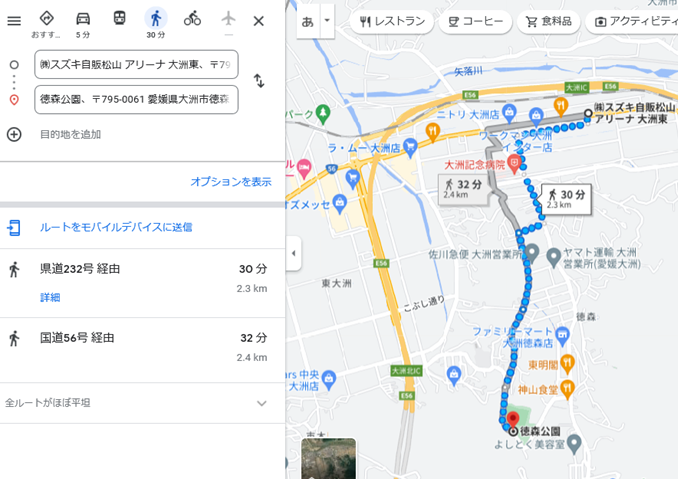Image resolution: width=678 pixels, height=479 pixels.
Task: Expand the elevation profile row
Action: pos(261,403)
